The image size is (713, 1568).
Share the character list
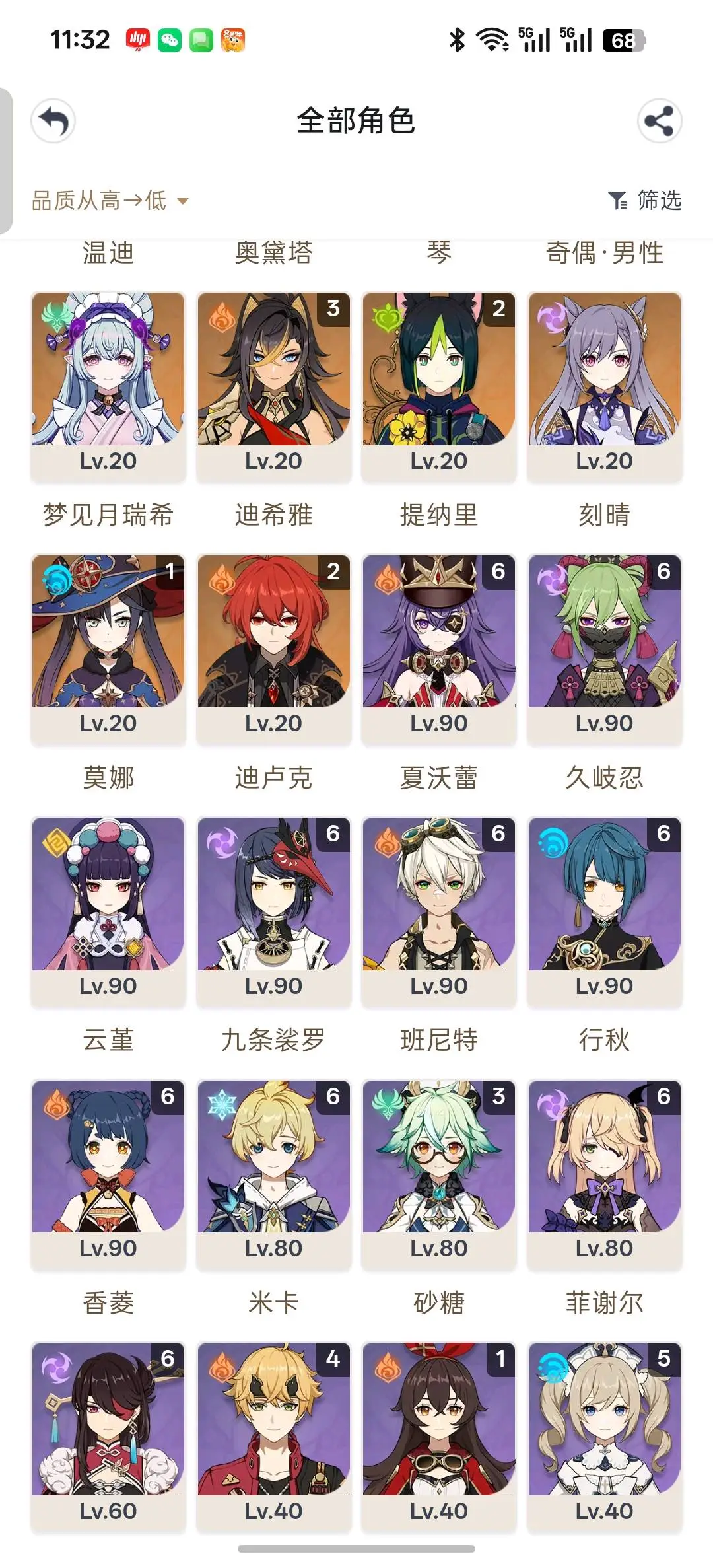click(x=659, y=121)
